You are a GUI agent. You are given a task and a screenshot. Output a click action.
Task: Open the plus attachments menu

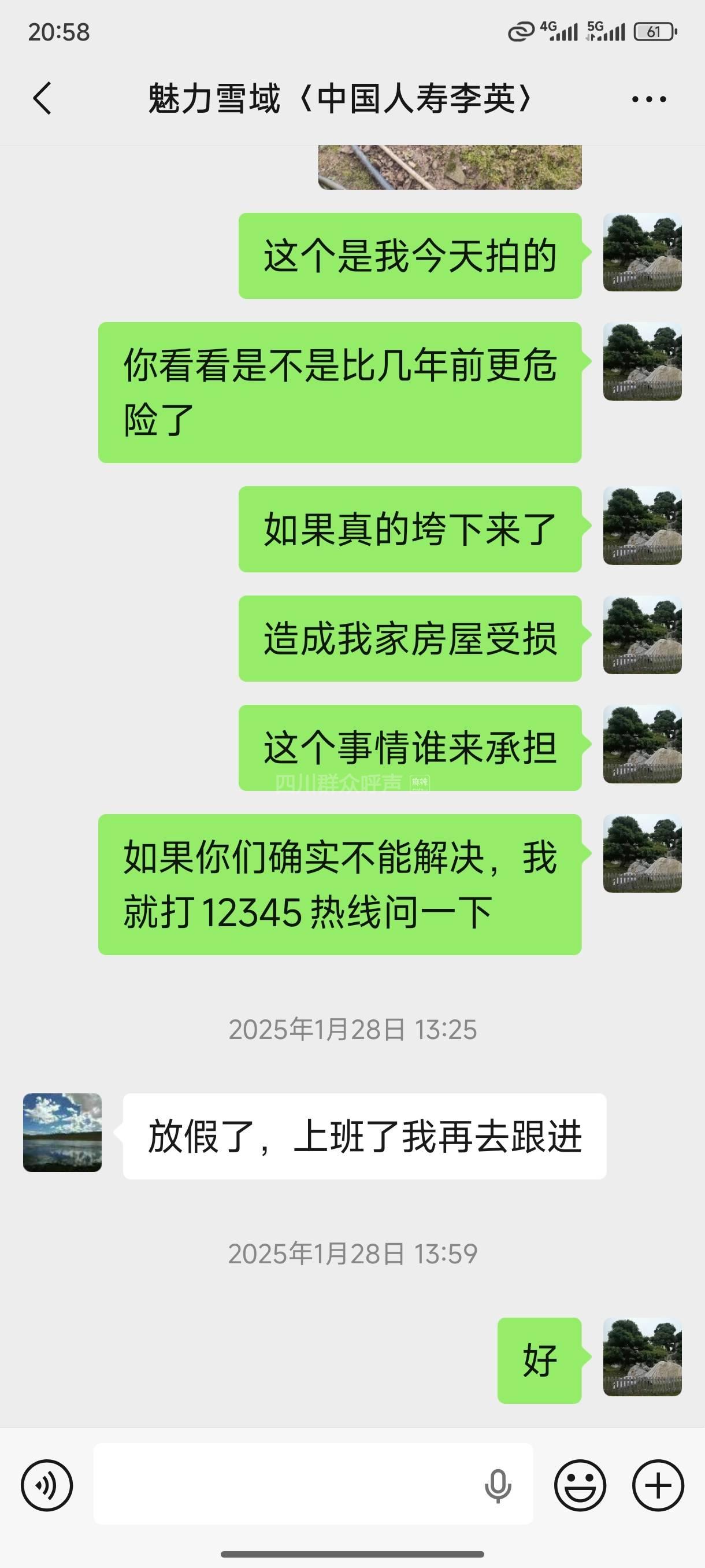[x=658, y=1486]
